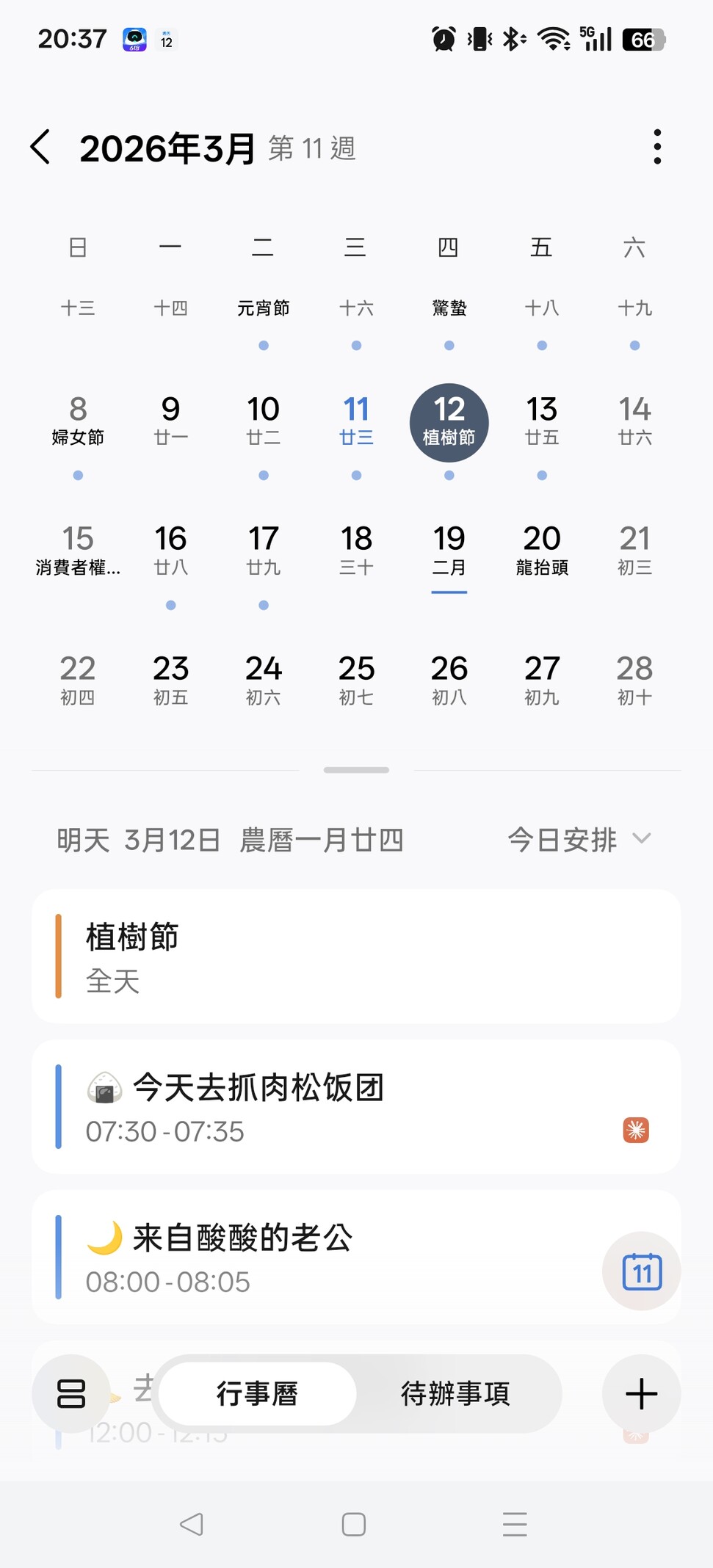This screenshot has height=1568, width=713.
Task: Choose March 8 婦女節 date
Action: click(x=78, y=421)
